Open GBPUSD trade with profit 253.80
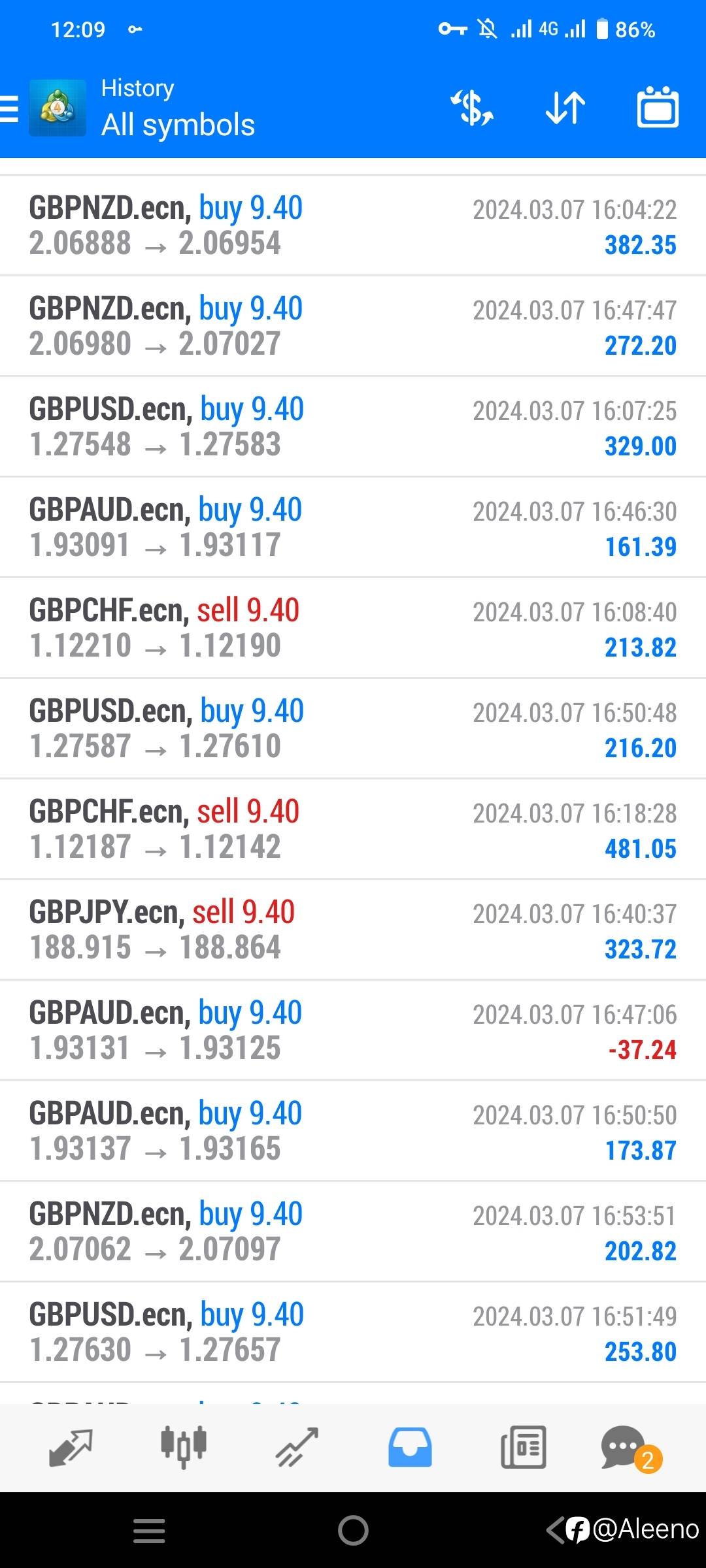 point(353,1332)
